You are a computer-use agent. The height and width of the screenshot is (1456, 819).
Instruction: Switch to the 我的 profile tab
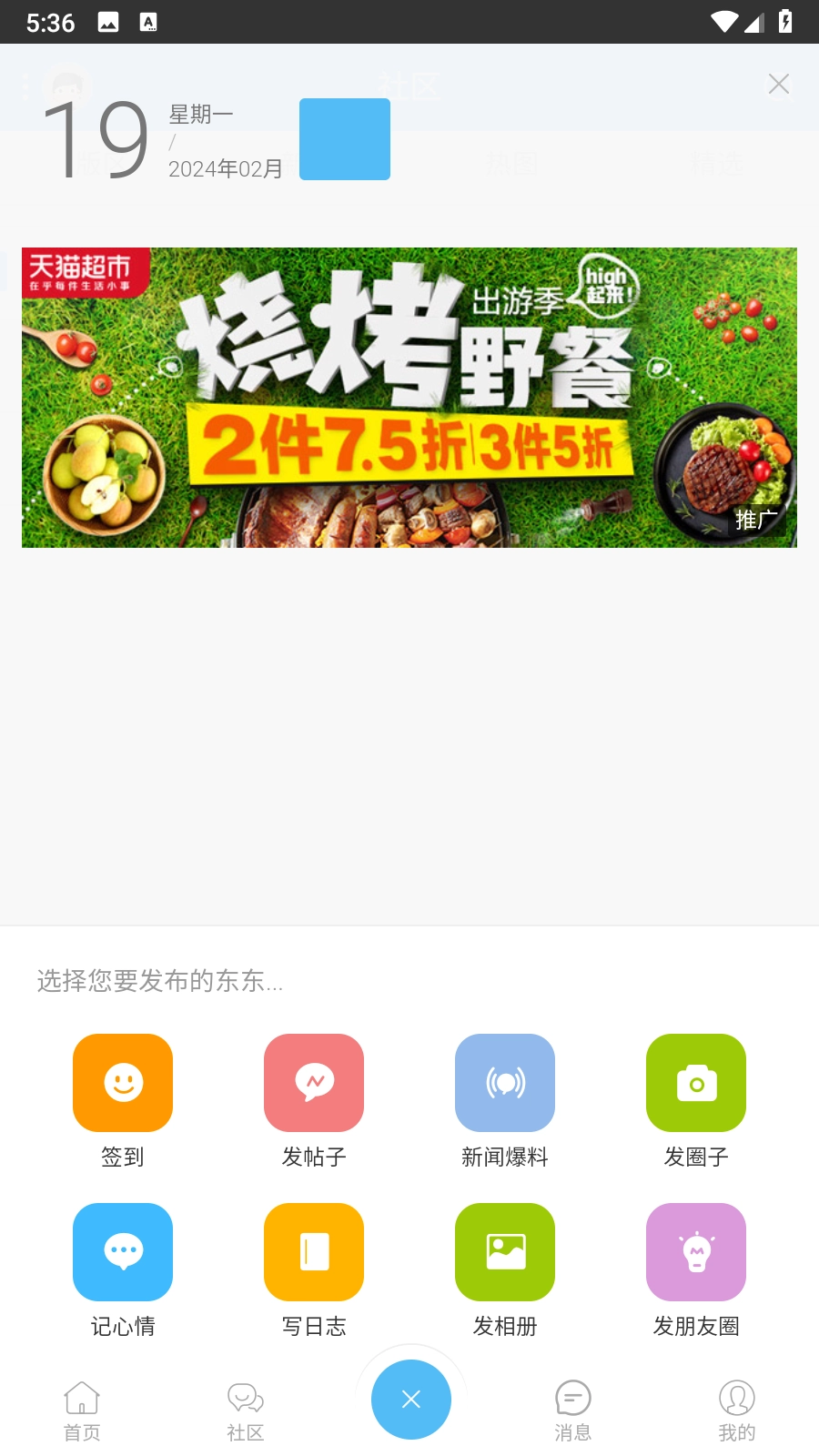click(737, 1410)
